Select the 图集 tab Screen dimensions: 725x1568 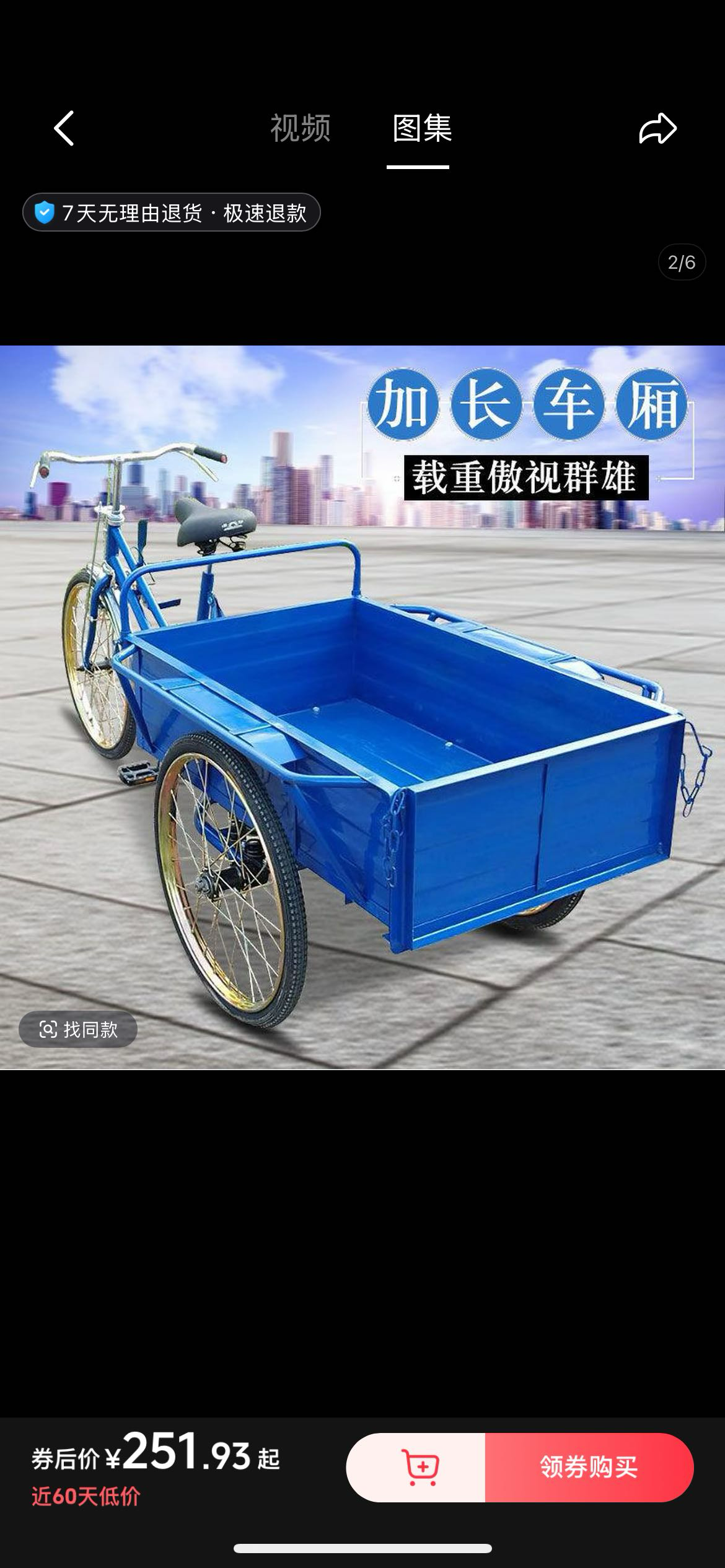(421, 129)
